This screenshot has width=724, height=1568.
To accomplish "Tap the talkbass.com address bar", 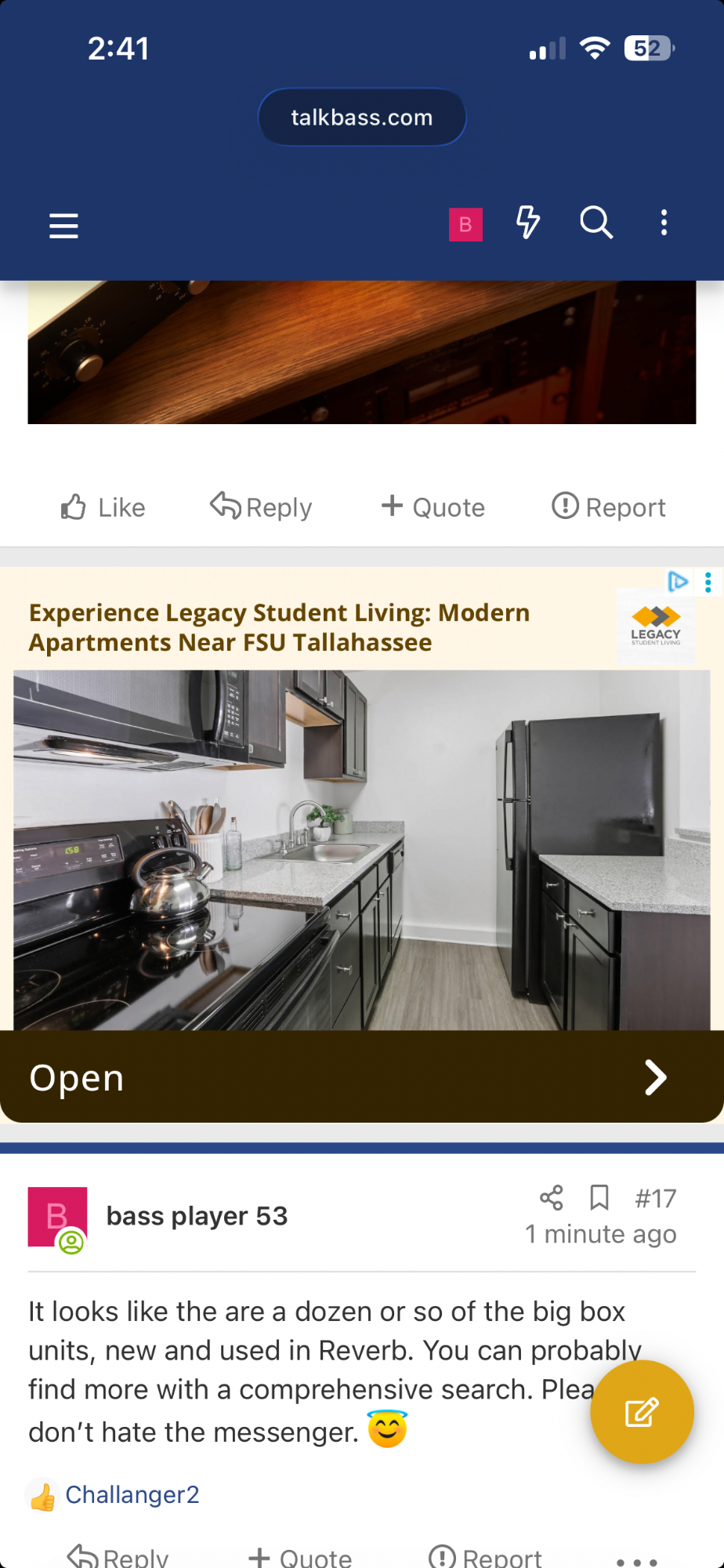I will pos(362,118).
